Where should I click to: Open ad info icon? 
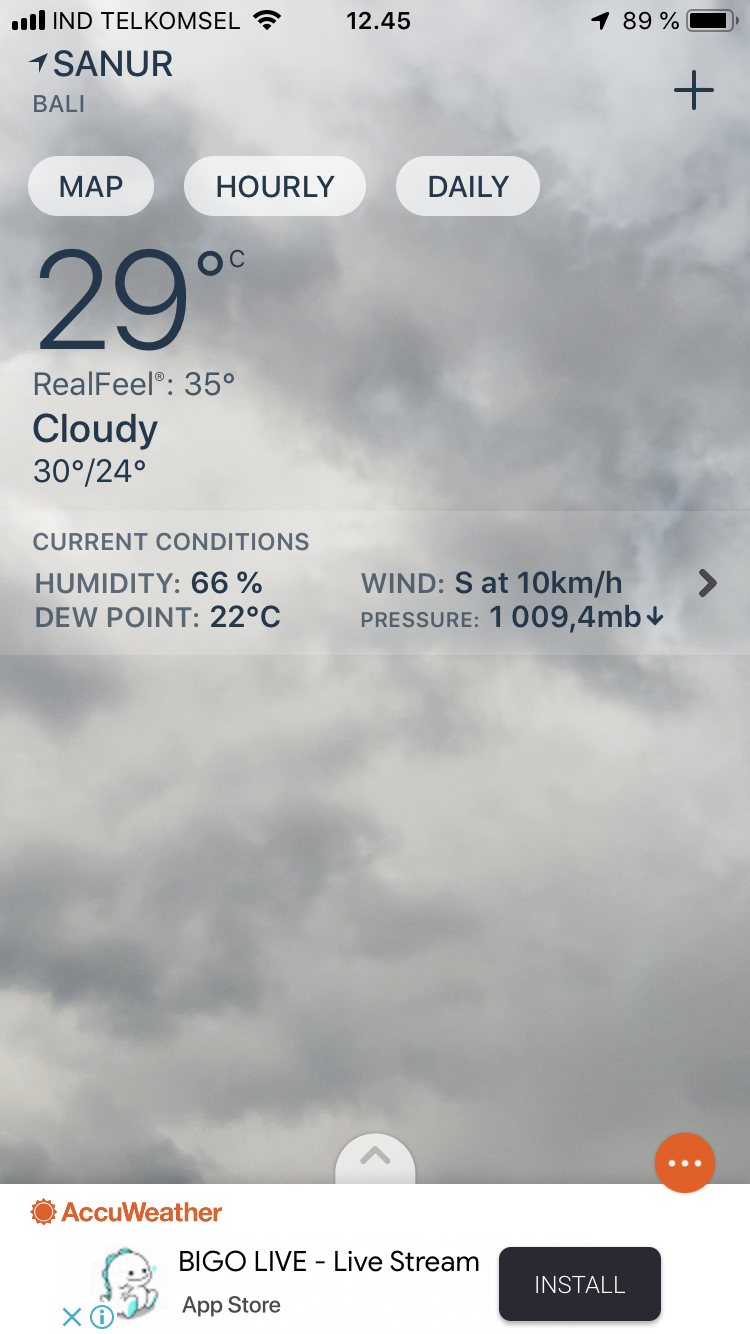(101, 1317)
